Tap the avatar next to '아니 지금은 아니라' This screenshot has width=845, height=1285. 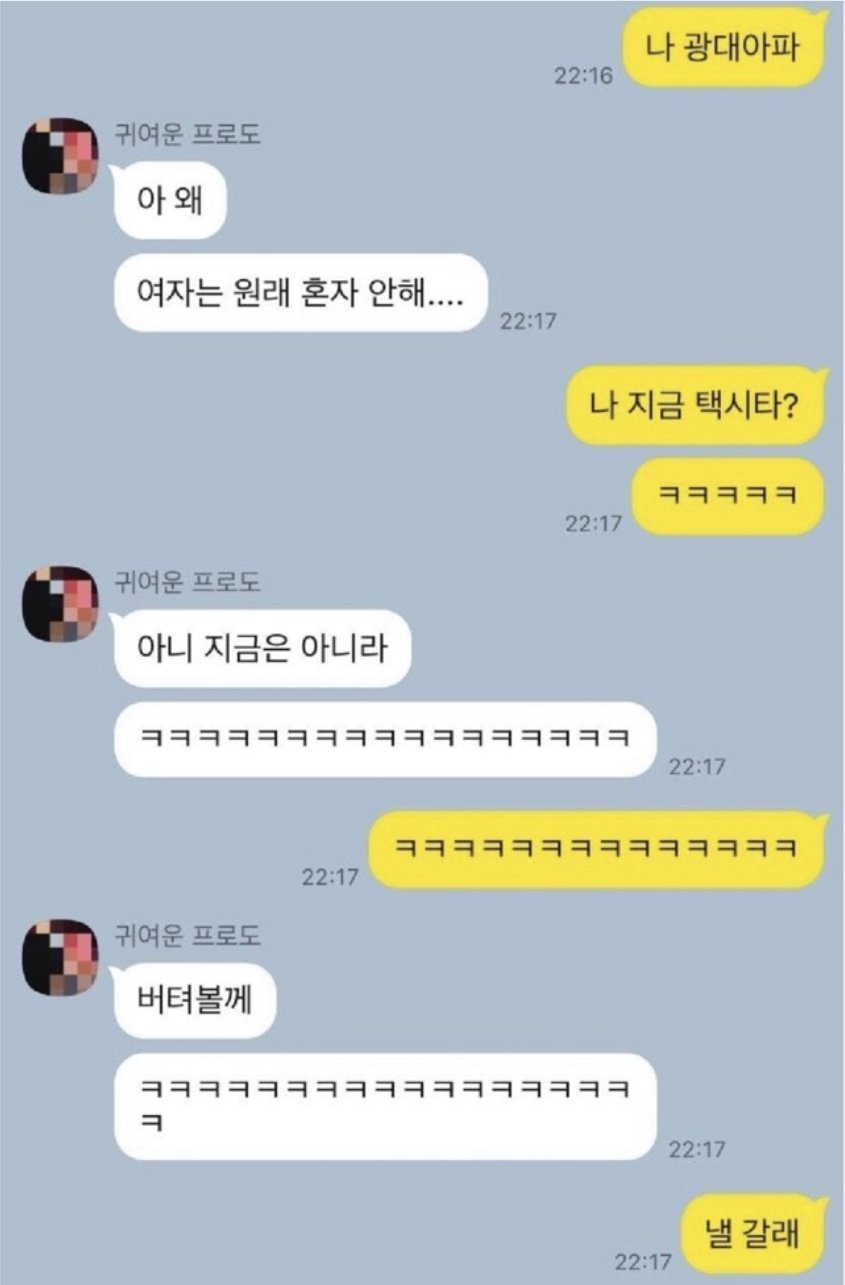(x=60, y=603)
